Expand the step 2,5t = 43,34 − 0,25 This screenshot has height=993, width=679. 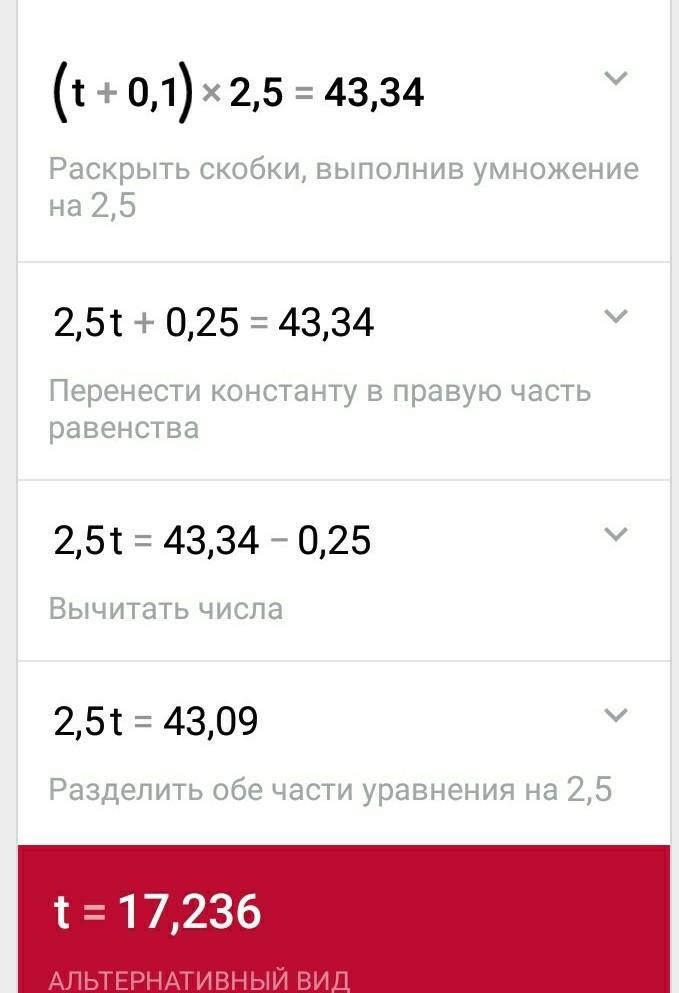pos(617,535)
